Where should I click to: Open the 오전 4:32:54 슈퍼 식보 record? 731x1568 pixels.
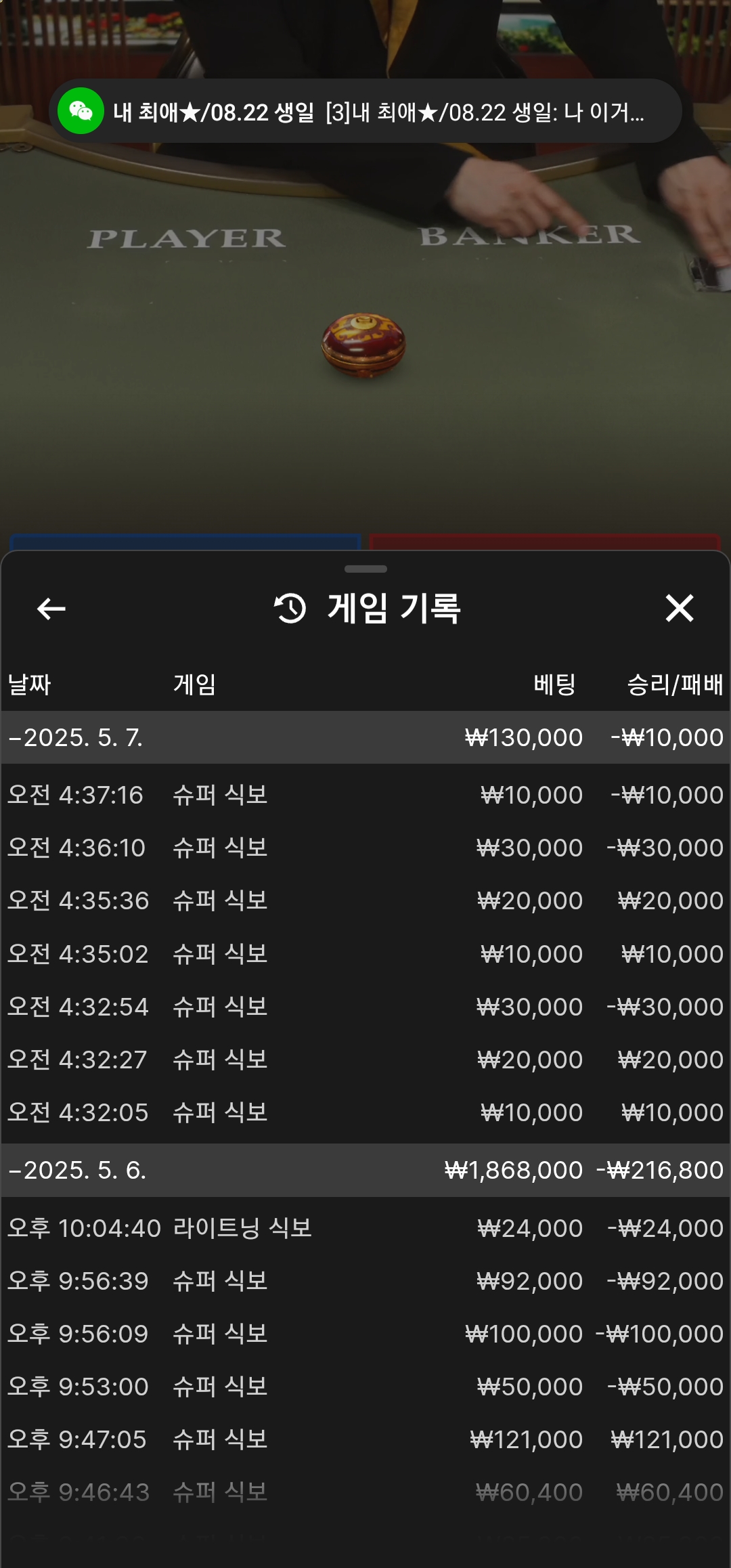[x=365, y=1007]
